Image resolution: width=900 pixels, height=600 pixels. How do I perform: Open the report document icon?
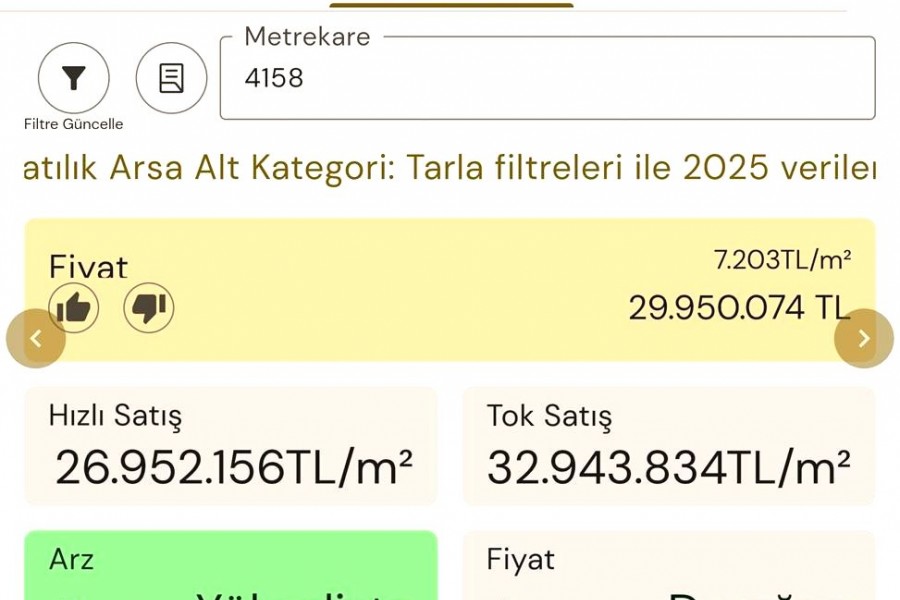coord(171,78)
